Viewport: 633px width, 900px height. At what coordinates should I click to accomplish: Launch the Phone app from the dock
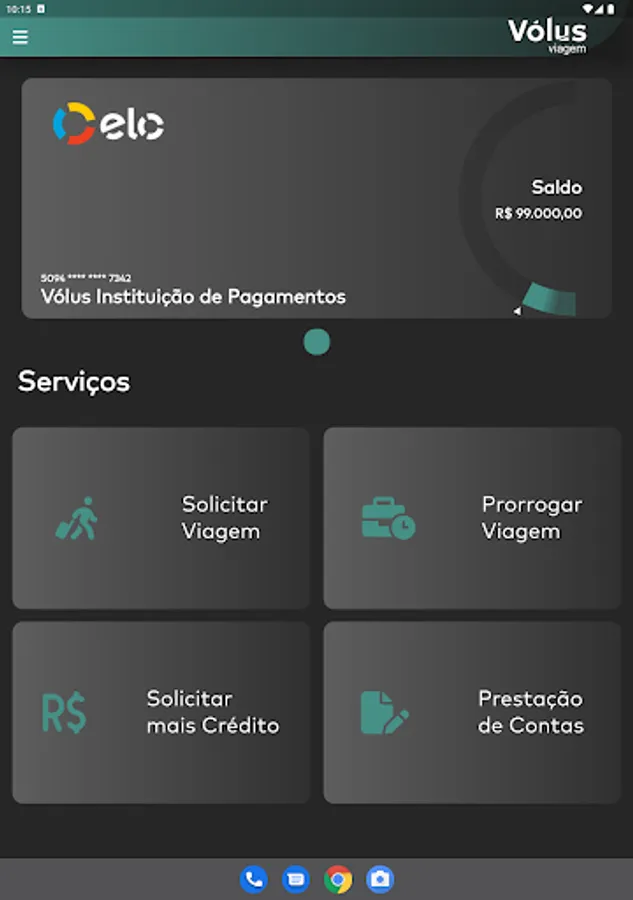254,879
